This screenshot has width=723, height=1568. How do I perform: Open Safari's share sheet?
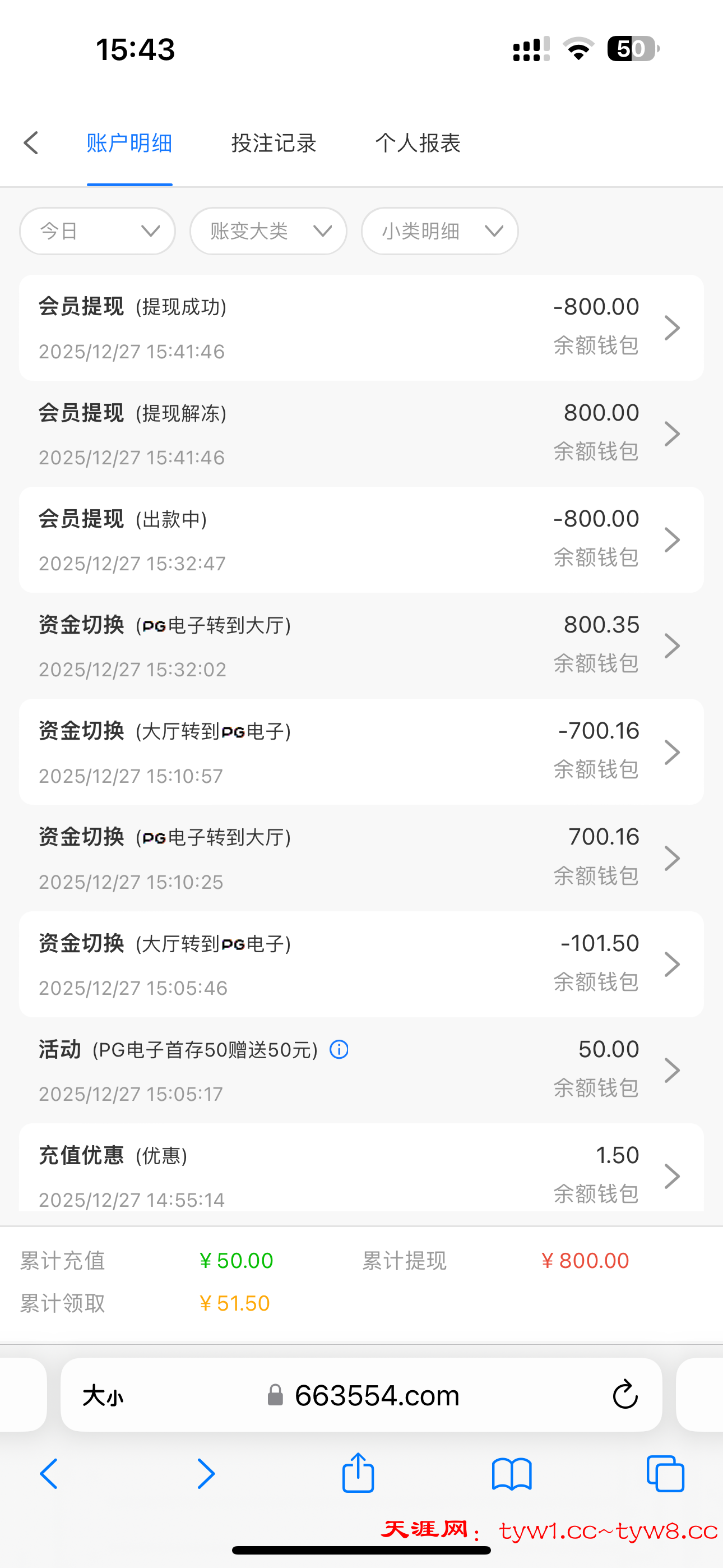pyautogui.click(x=358, y=1473)
